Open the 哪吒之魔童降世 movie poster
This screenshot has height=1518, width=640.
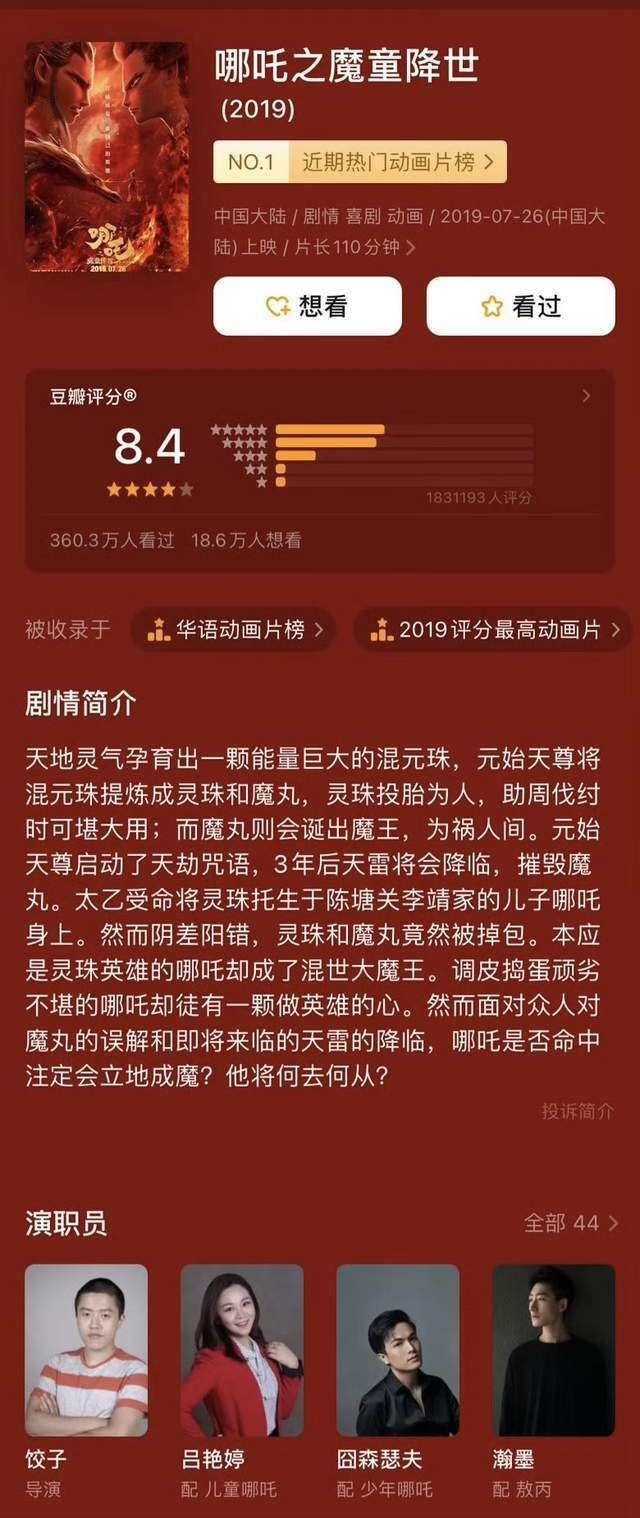click(106, 156)
